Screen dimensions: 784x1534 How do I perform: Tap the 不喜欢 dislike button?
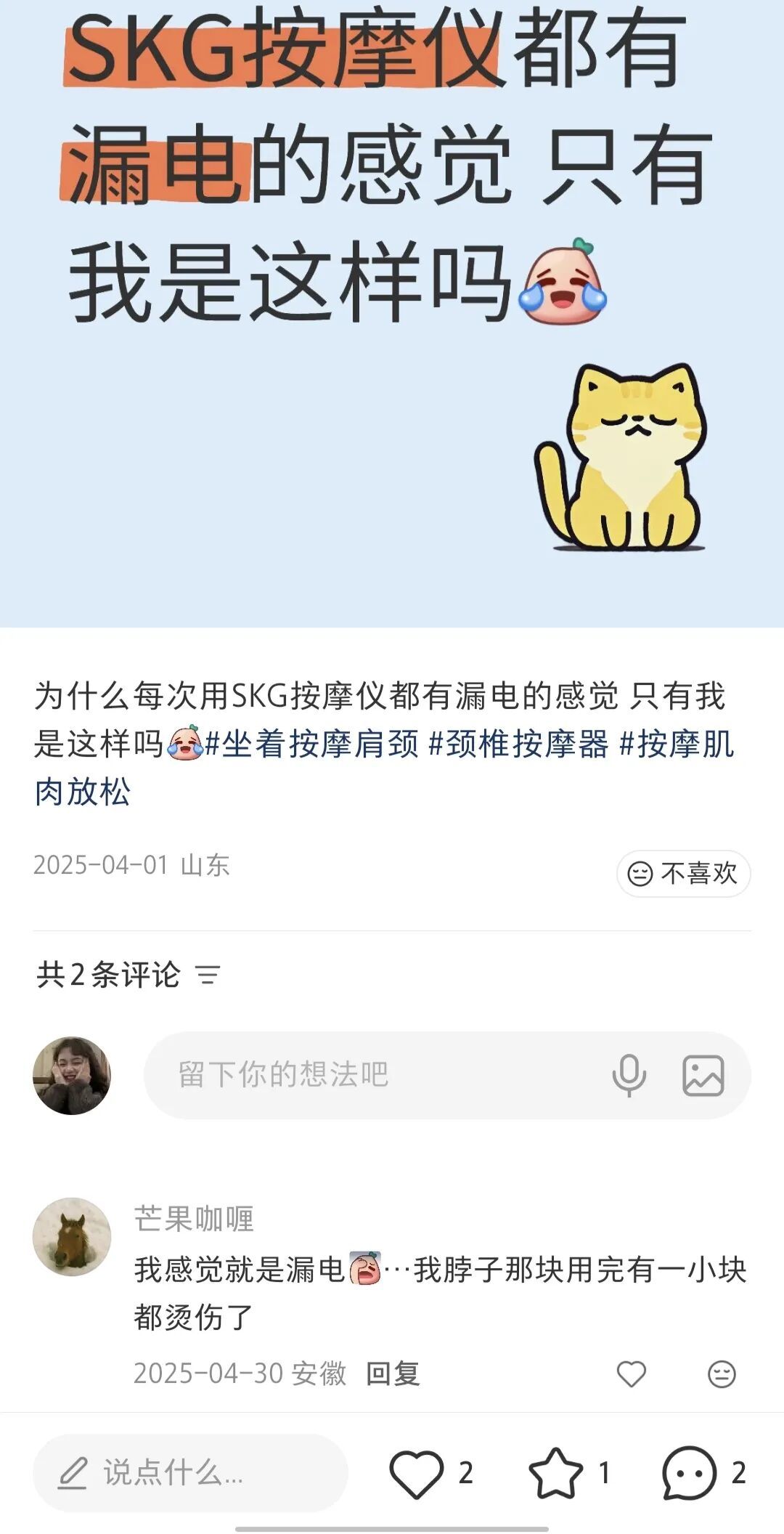tap(683, 873)
